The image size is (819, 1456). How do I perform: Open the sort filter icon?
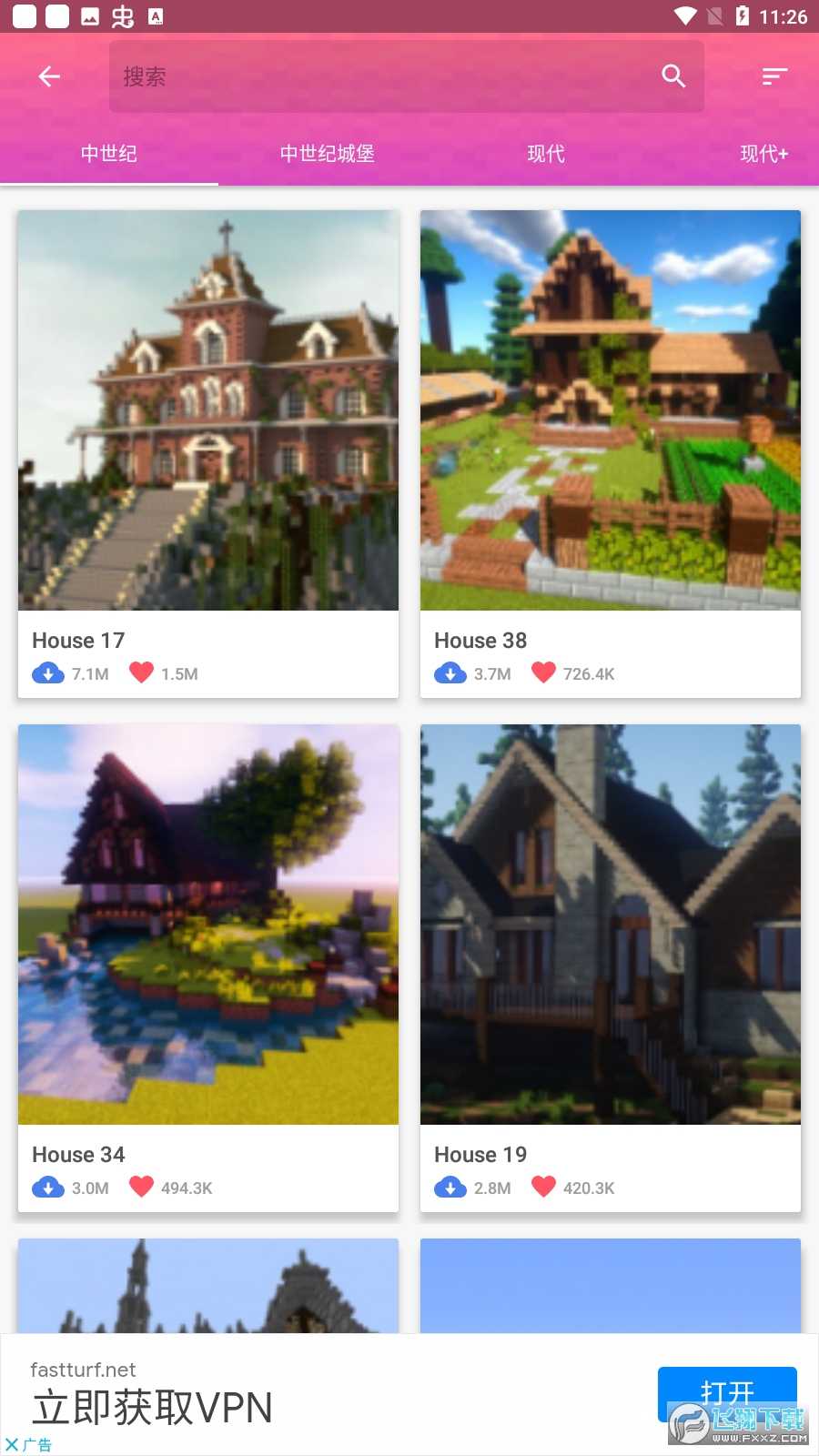(x=774, y=77)
